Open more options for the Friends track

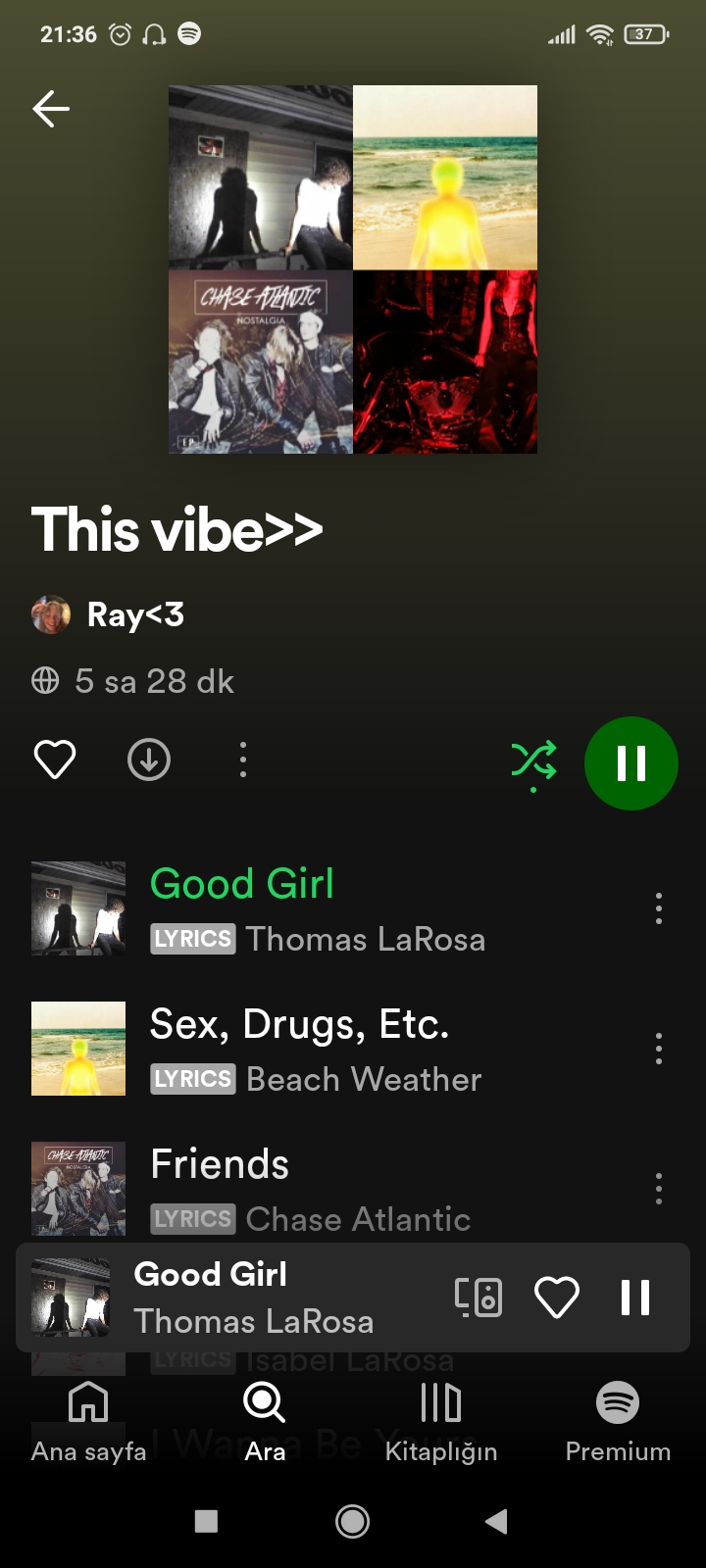coord(659,1189)
